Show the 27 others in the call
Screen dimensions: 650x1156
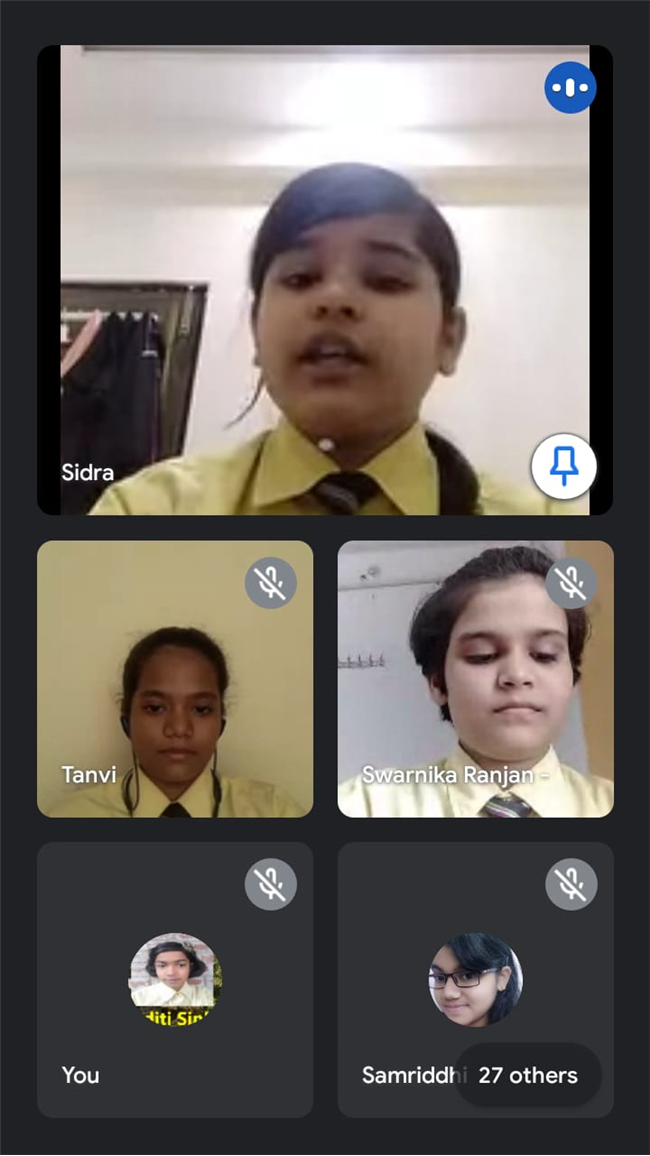click(x=528, y=1075)
